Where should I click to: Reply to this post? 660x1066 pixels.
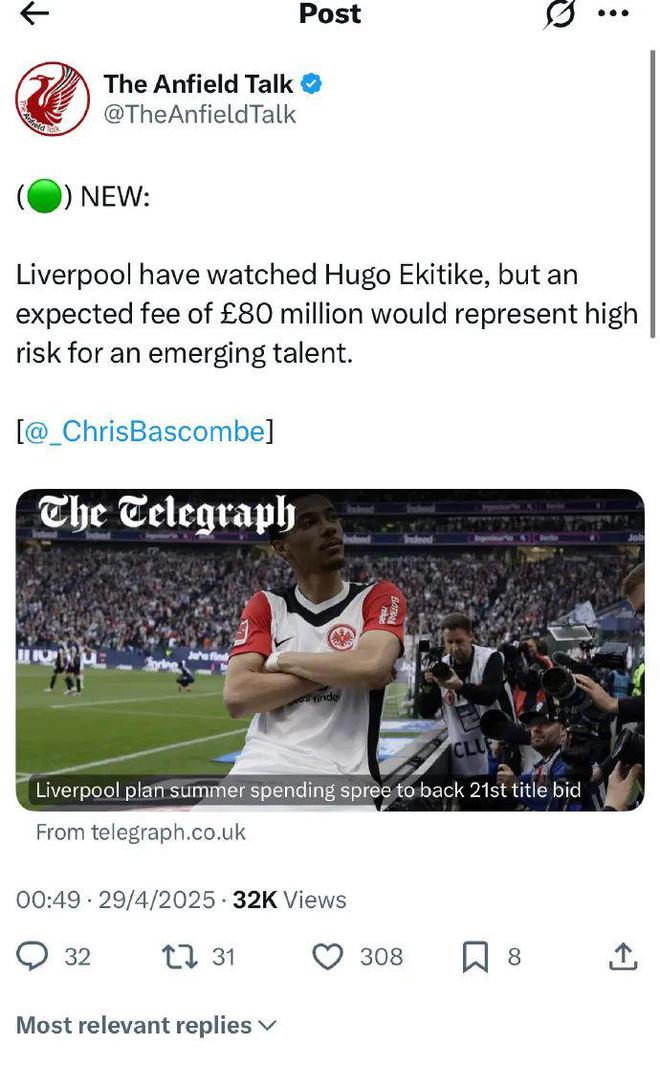pos(33,957)
